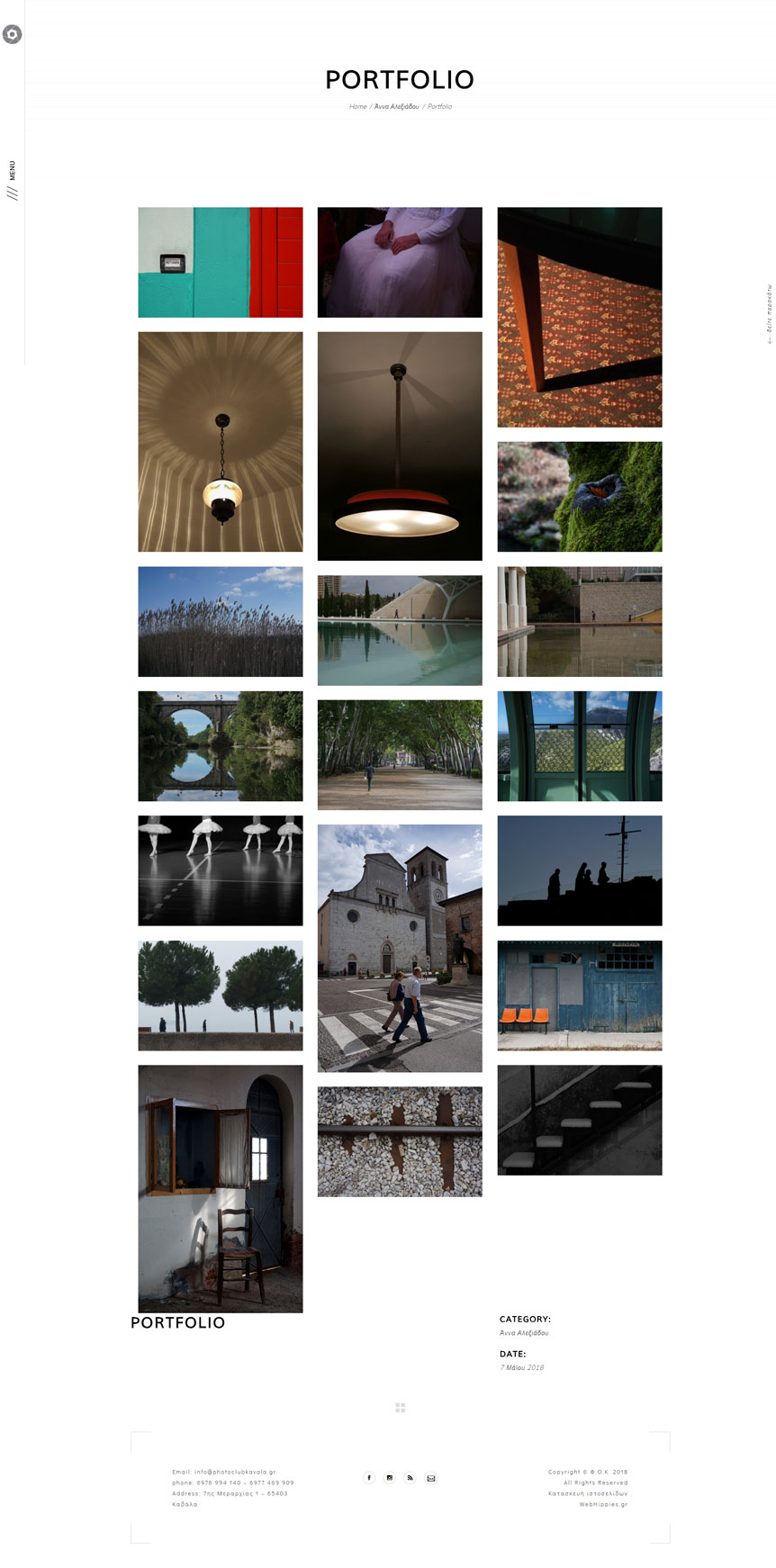Open the wooden chair by window photo

221,1189
